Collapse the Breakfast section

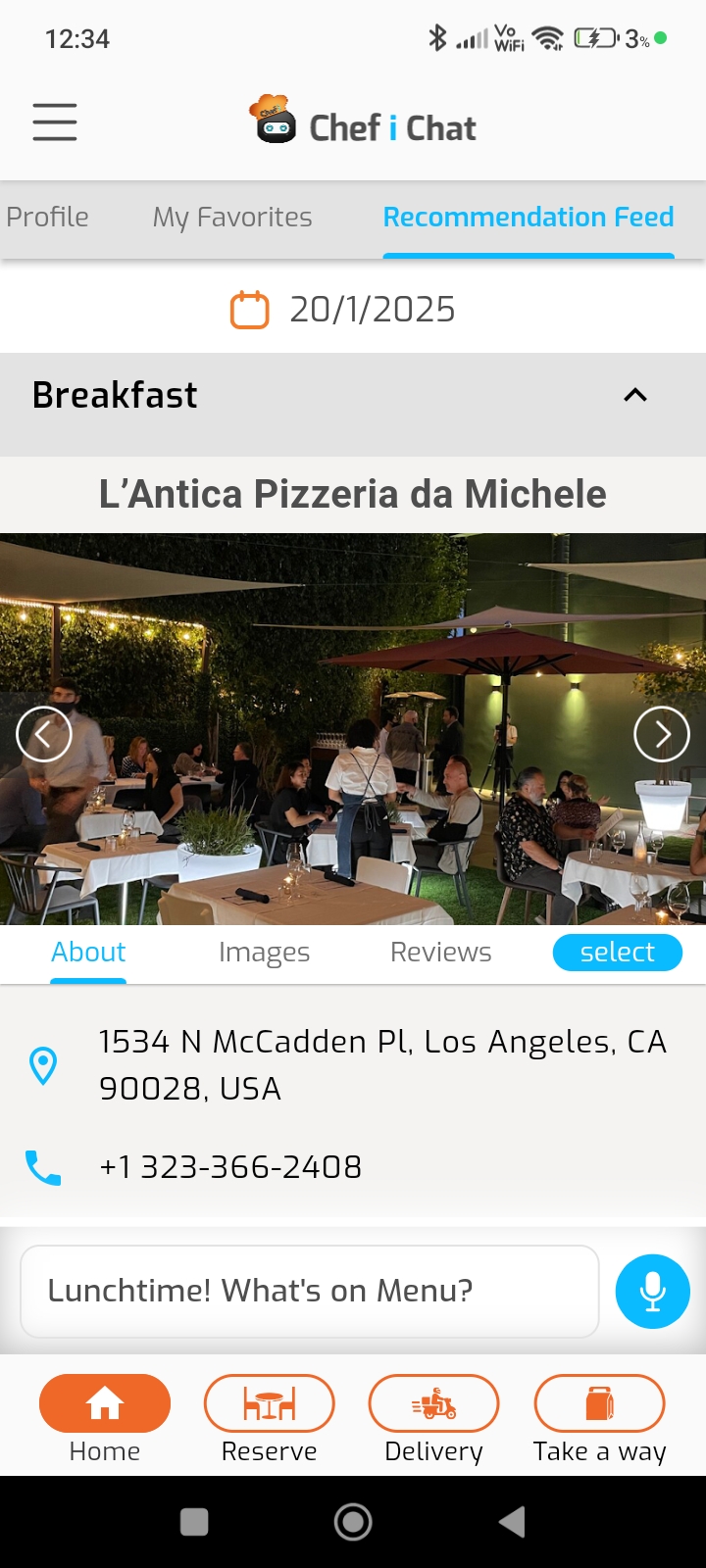[x=635, y=395]
